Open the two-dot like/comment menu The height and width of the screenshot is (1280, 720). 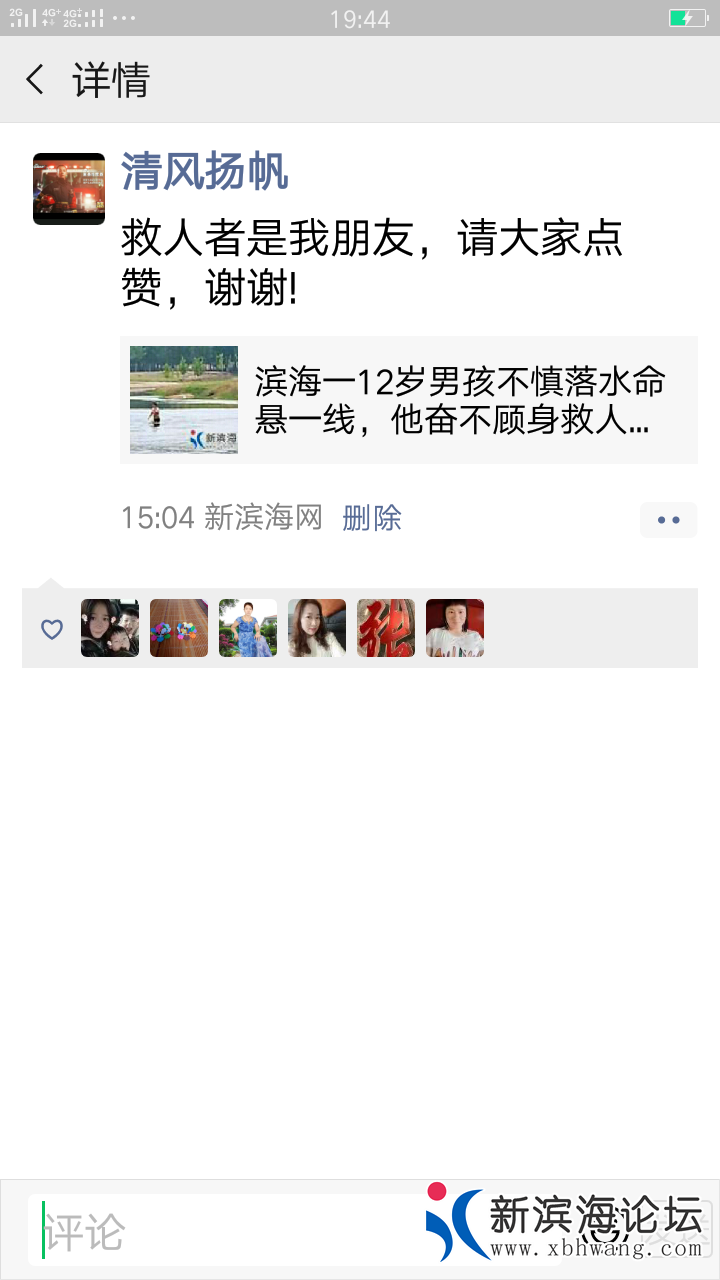coord(668,520)
